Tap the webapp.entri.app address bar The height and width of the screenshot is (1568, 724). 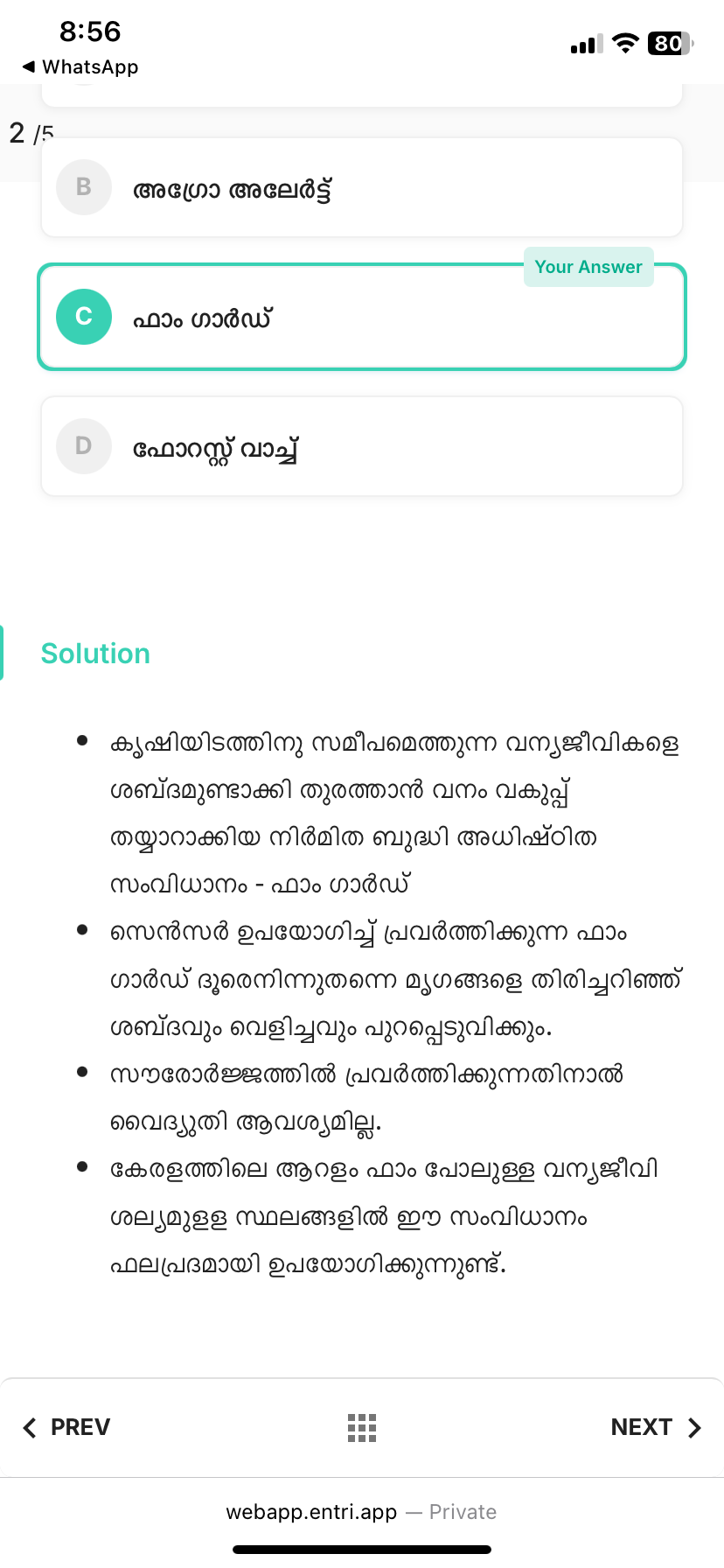point(361,1512)
